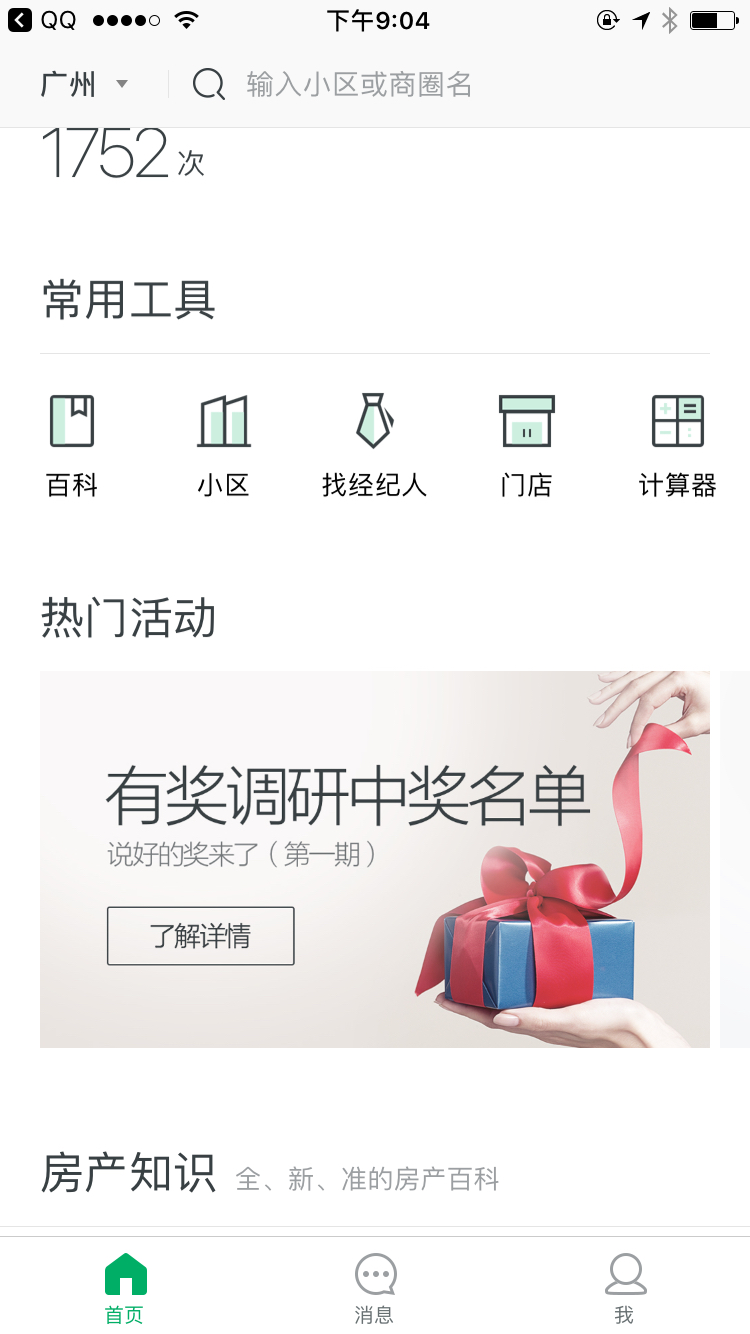Open the 广州 city selector dropdown
Viewport: 750px width, 1334px height.
pyautogui.click(x=84, y=84)
